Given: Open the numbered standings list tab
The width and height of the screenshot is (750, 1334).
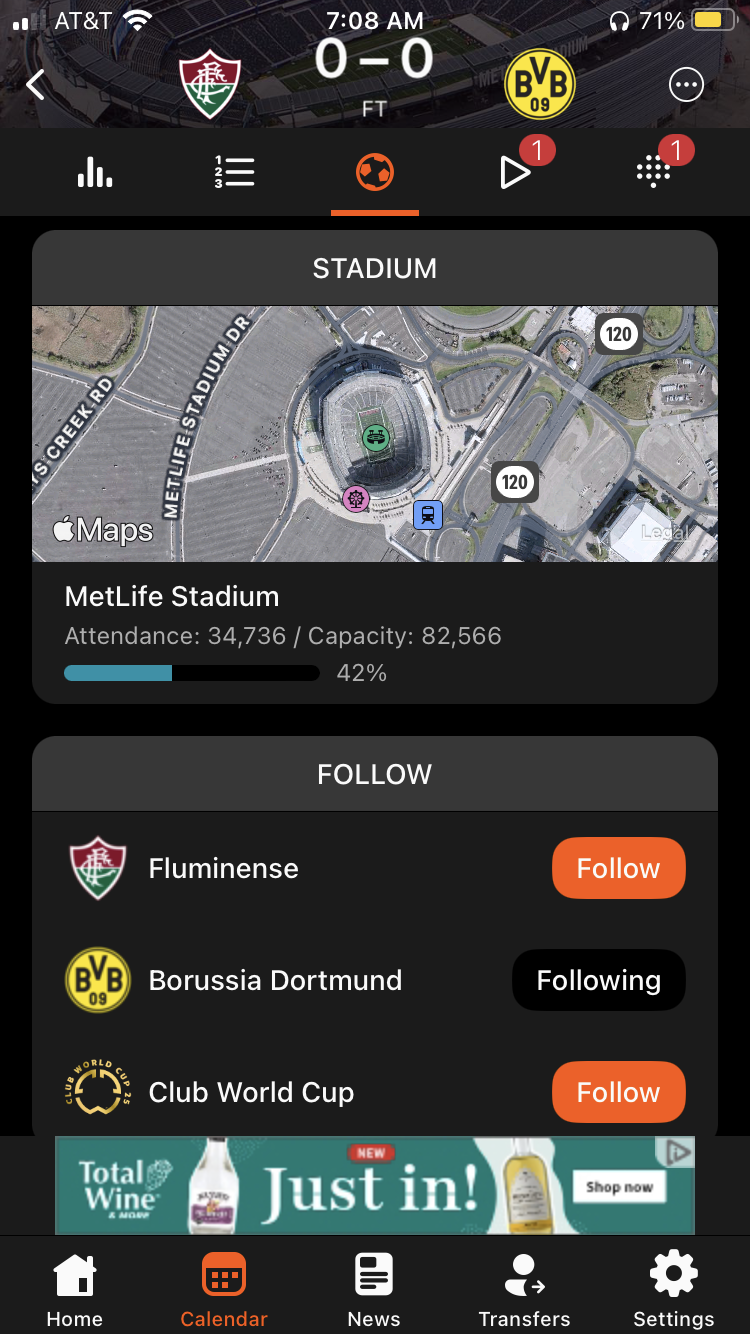Looking at the screenshot, I should coord(235,173).
